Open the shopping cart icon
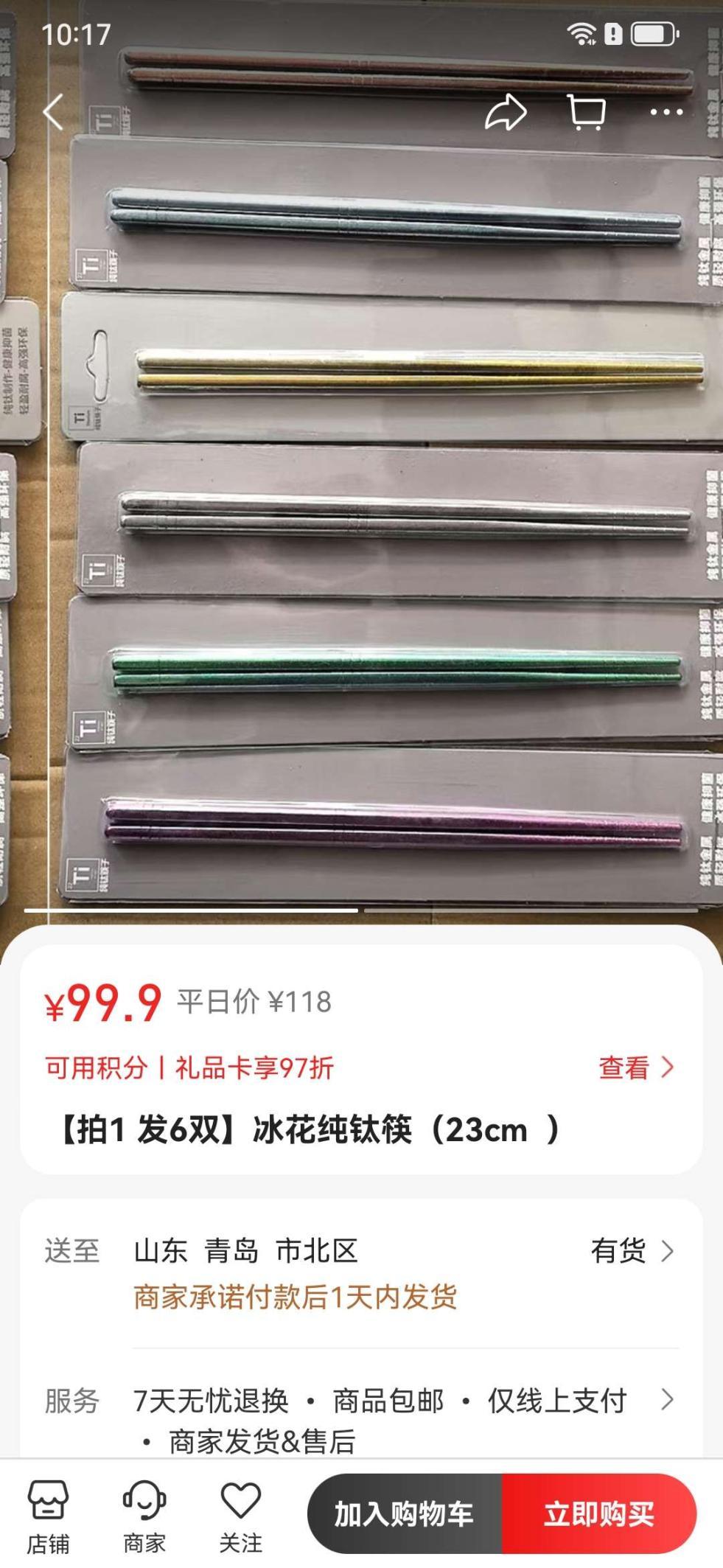Viewport: 723px width, 1568px height. pos(587,112)
